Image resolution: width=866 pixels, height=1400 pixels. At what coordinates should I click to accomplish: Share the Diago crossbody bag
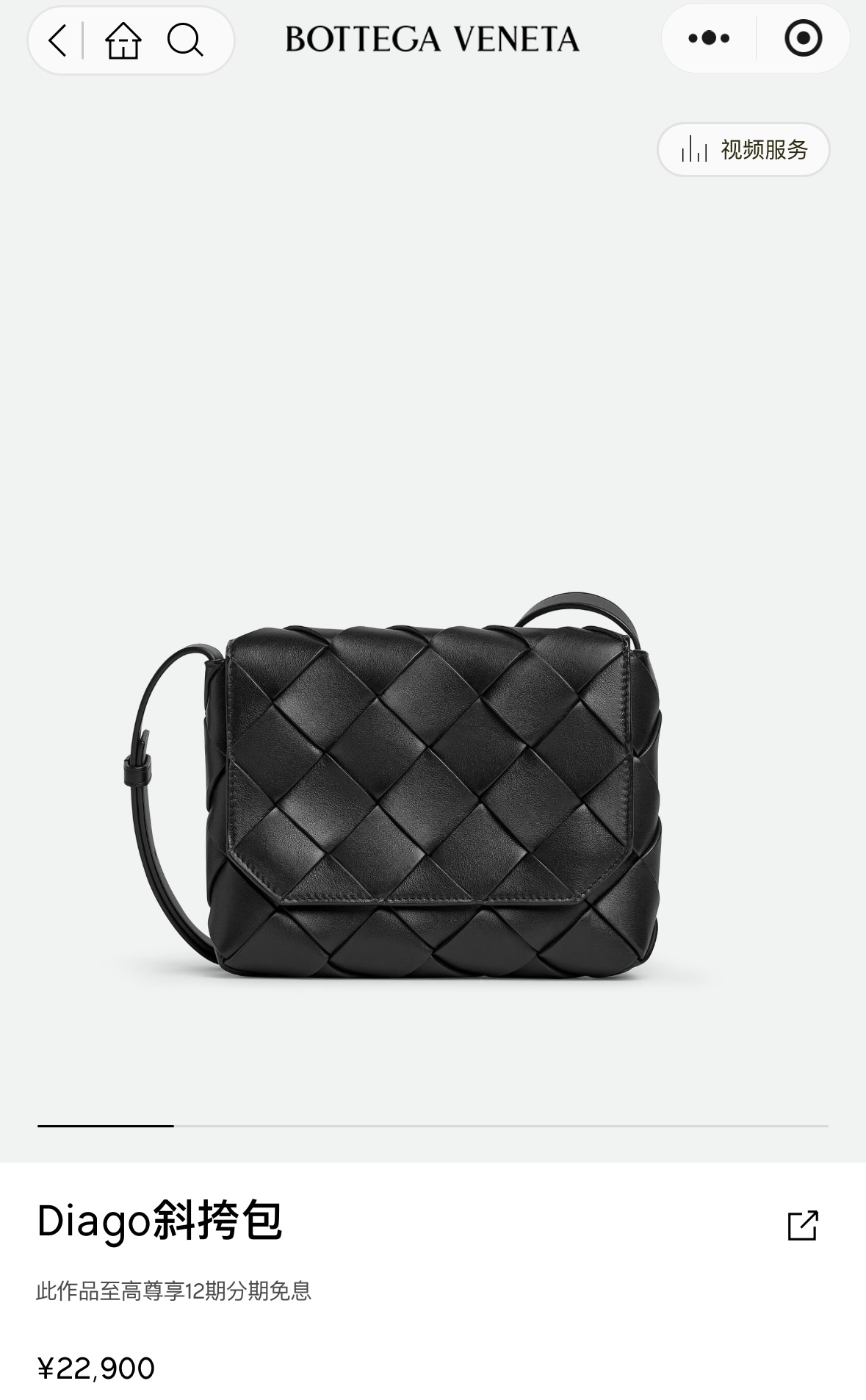[802, 1225]
